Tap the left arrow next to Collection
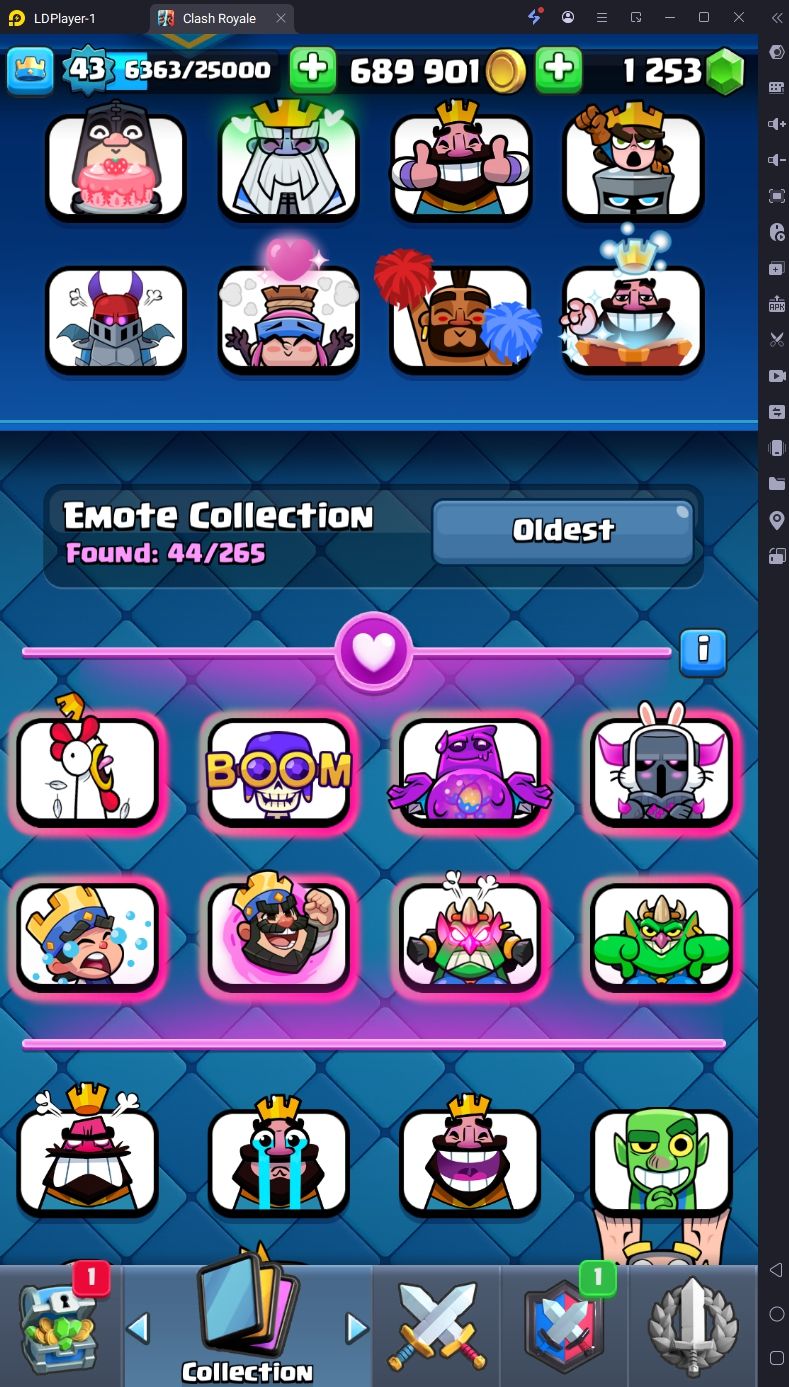The height and width of the screenshot is (1387, 789). (139, 1327)
